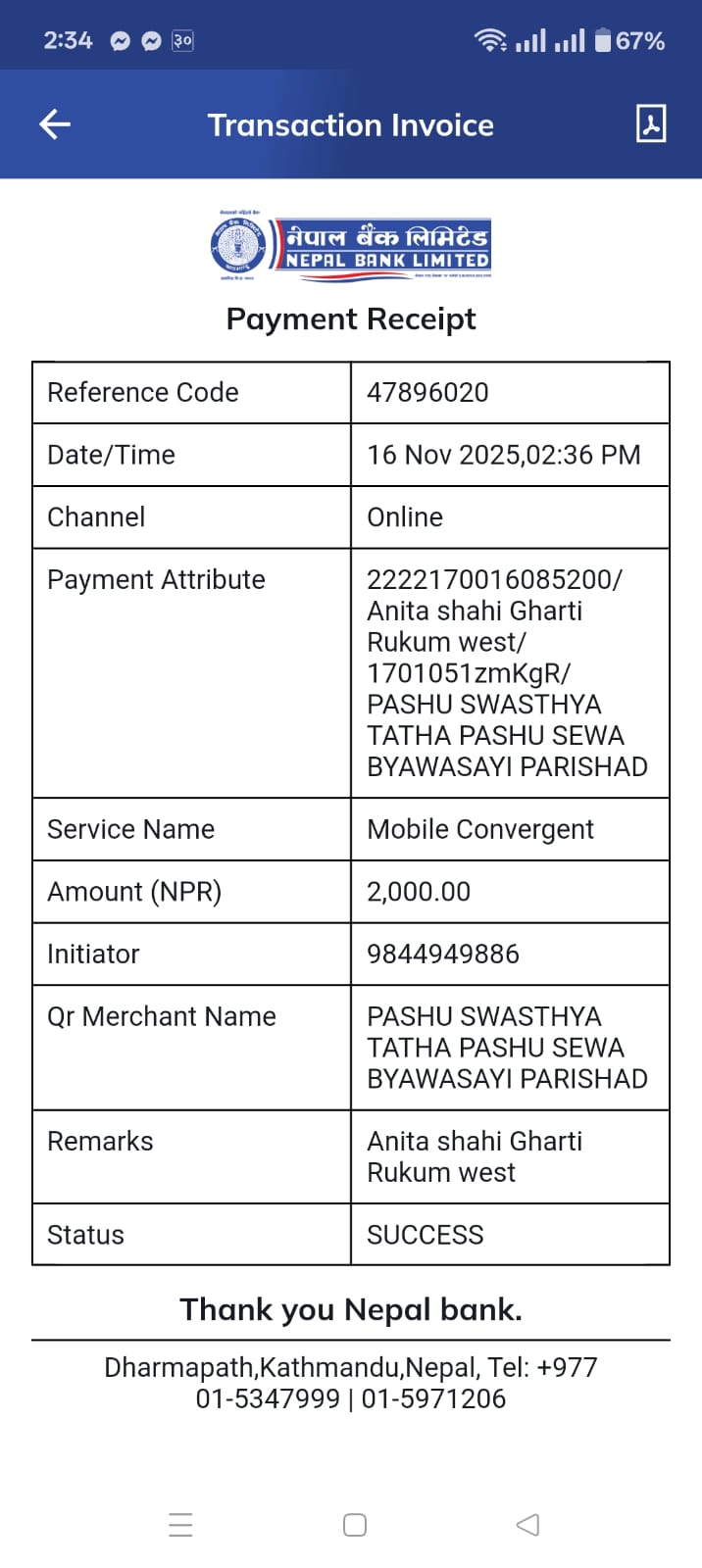The width and height of the screenshot is (702, 1568).
Task: Go to the home screen
Action: tap(355, 1525)
